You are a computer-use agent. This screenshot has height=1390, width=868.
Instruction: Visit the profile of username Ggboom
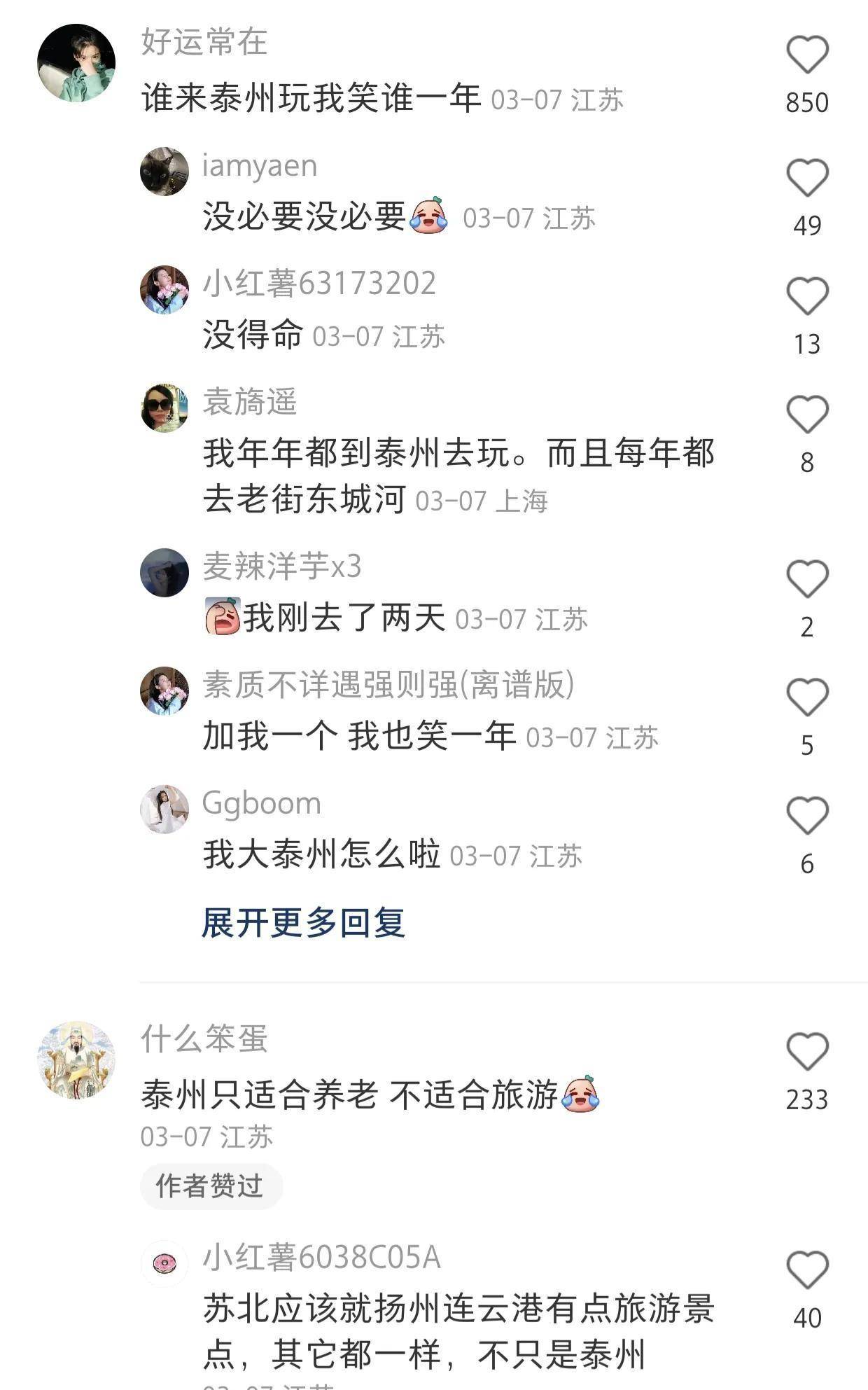point(261,803)
